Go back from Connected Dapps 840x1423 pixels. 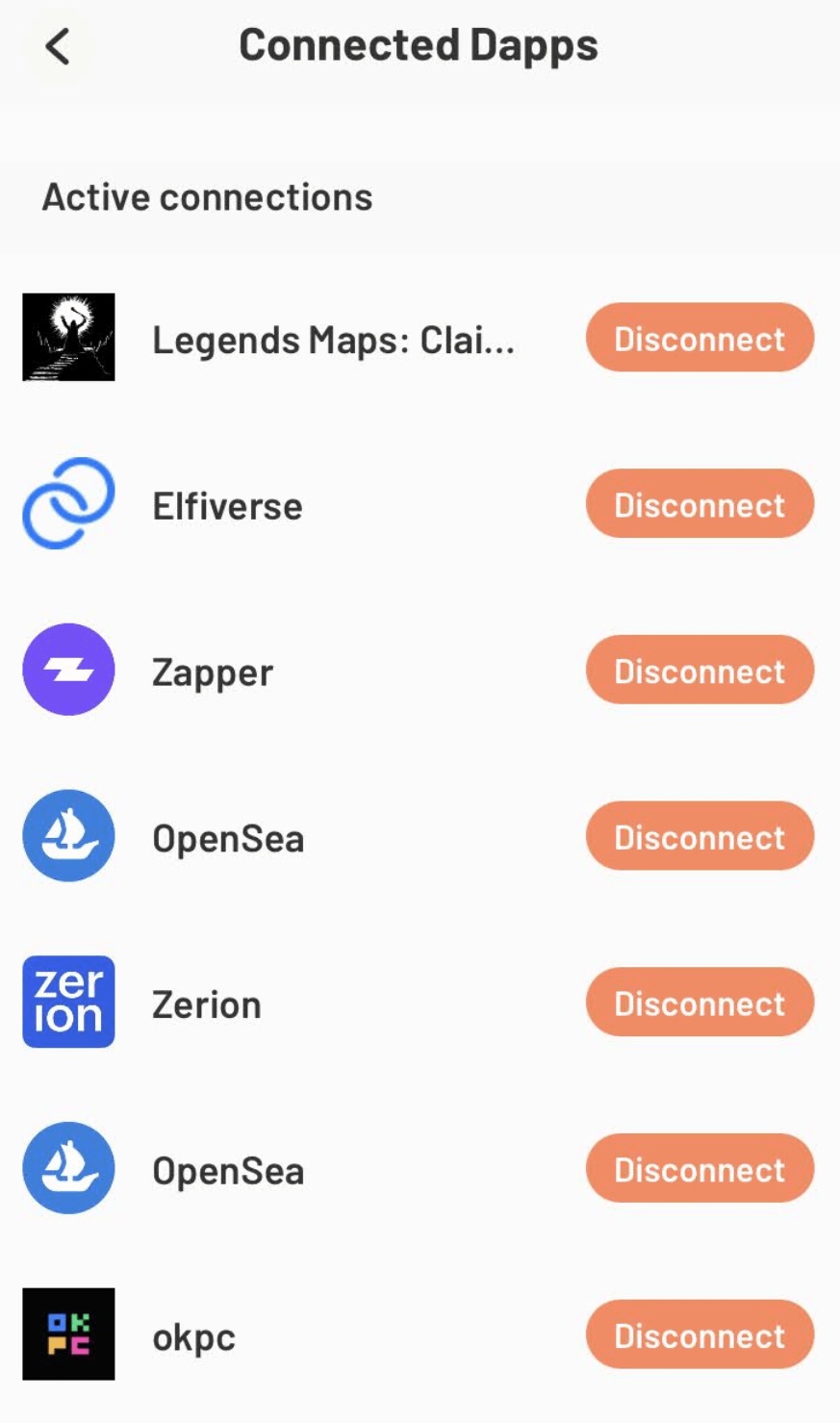tap(58, 46)
